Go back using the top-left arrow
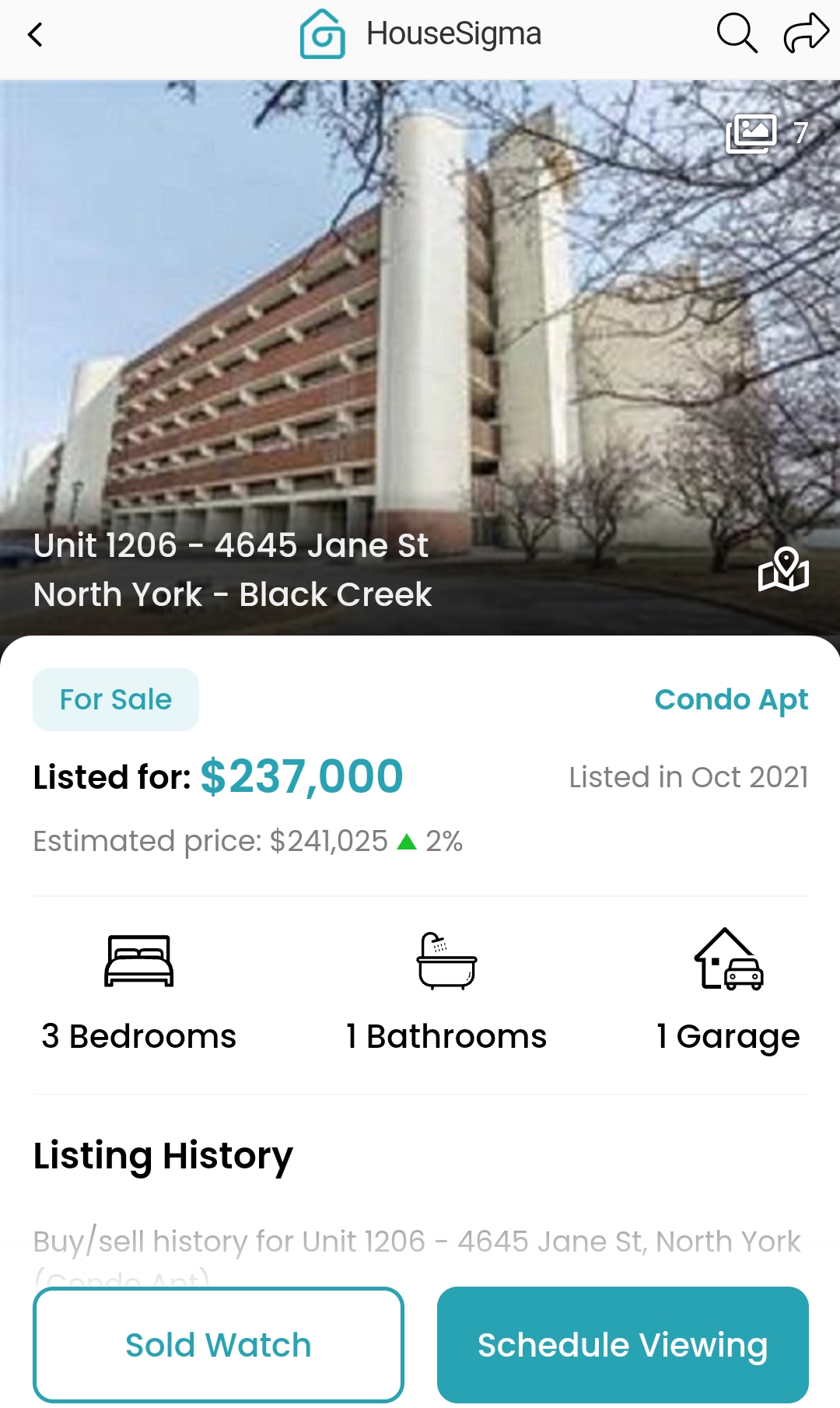840x1408 pixels. click(36, 35)
